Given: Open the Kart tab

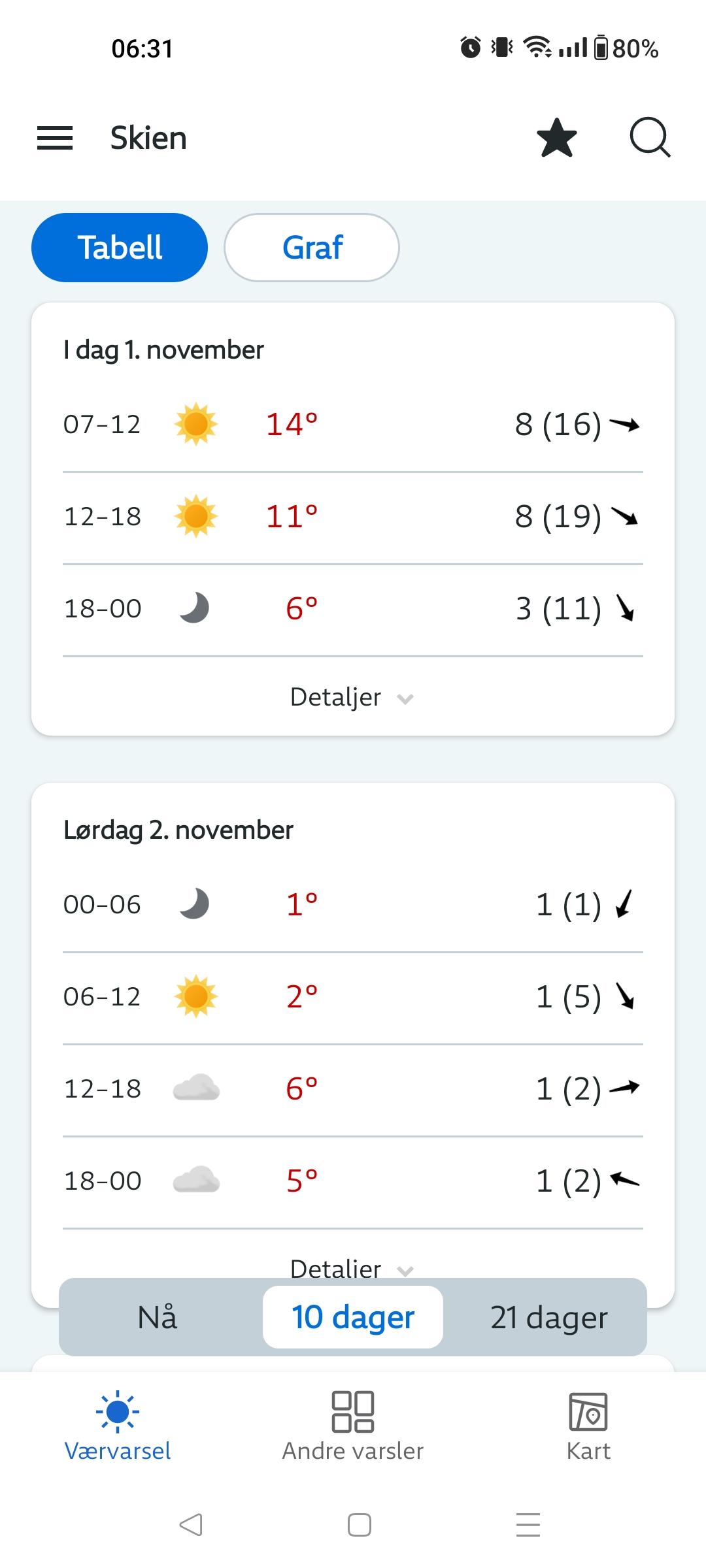Looking at the screenshot, I should coord(588,1427).
